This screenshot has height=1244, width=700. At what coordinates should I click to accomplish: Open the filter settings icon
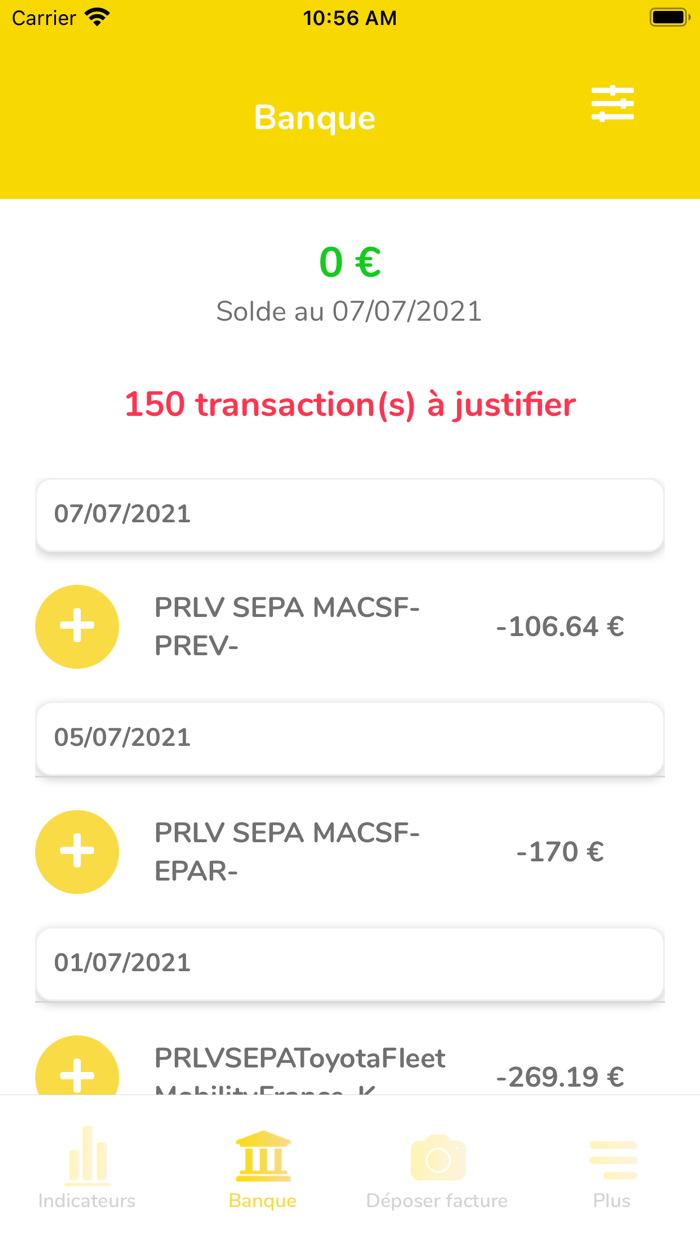click(612, 104)
